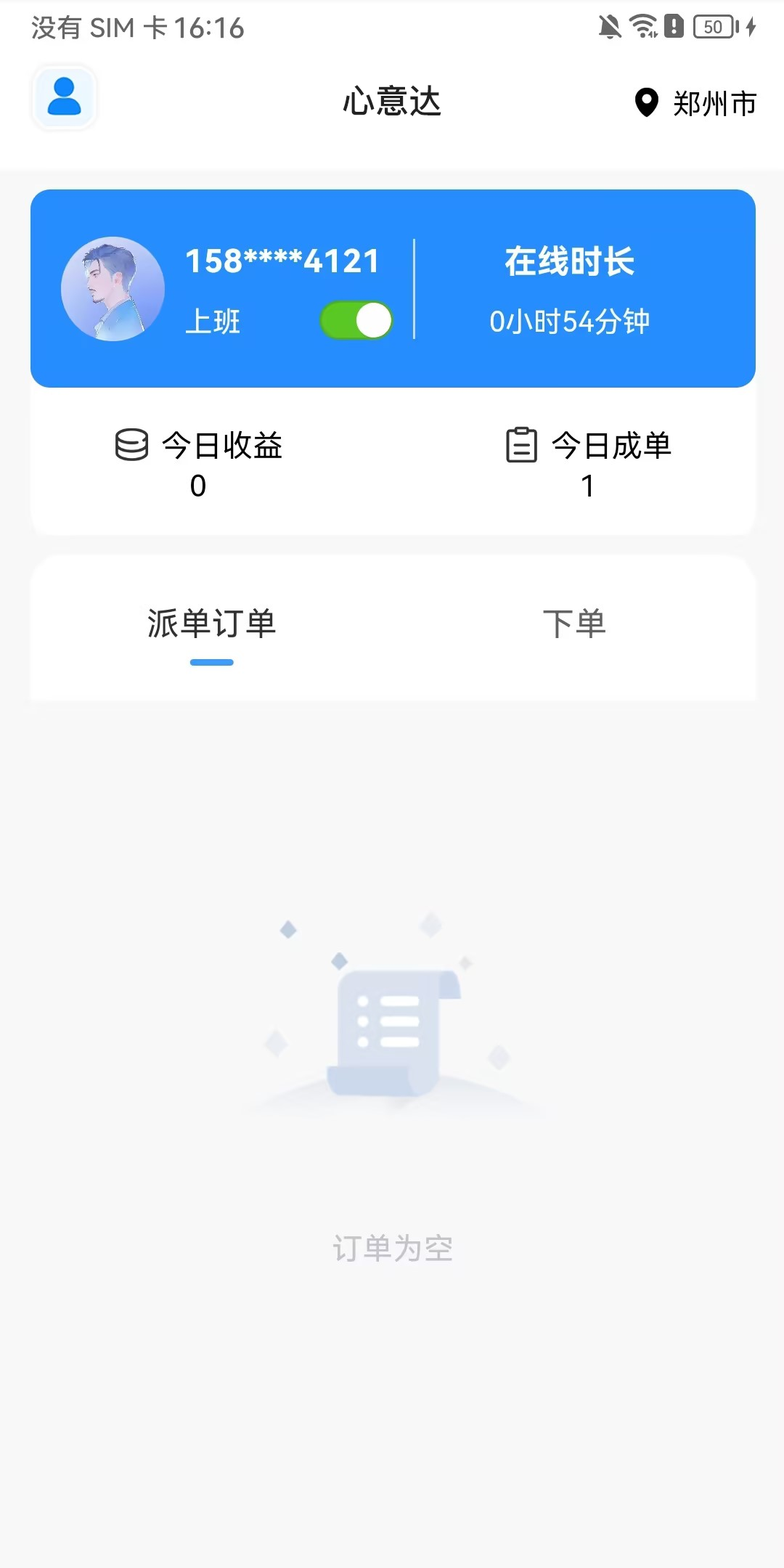Screen dimensions: 784x1568
Task: Switch to the 派单订单 tab
Action: 211,624
